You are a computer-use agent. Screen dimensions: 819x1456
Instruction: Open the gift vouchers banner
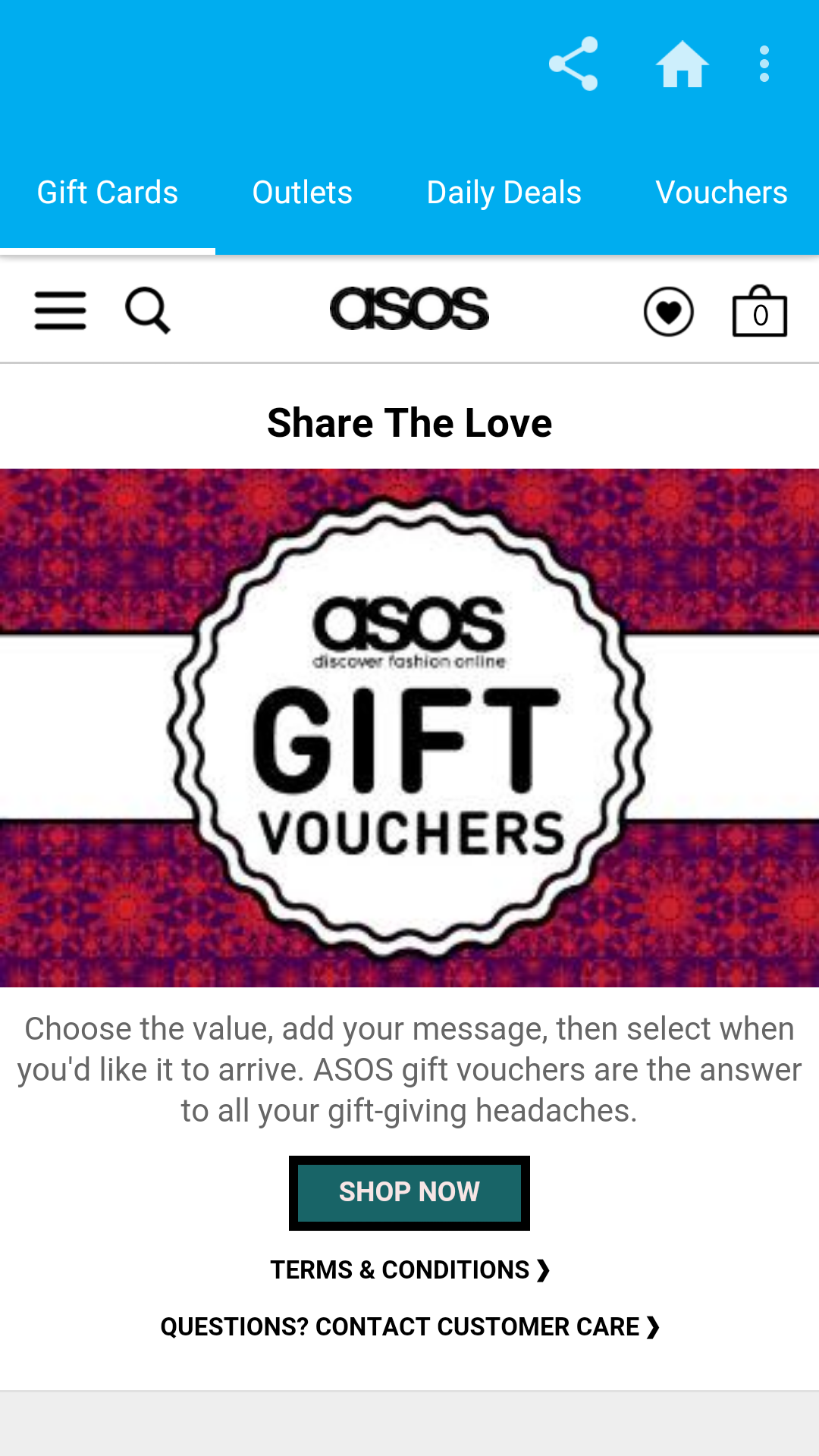tap(409, 728)
